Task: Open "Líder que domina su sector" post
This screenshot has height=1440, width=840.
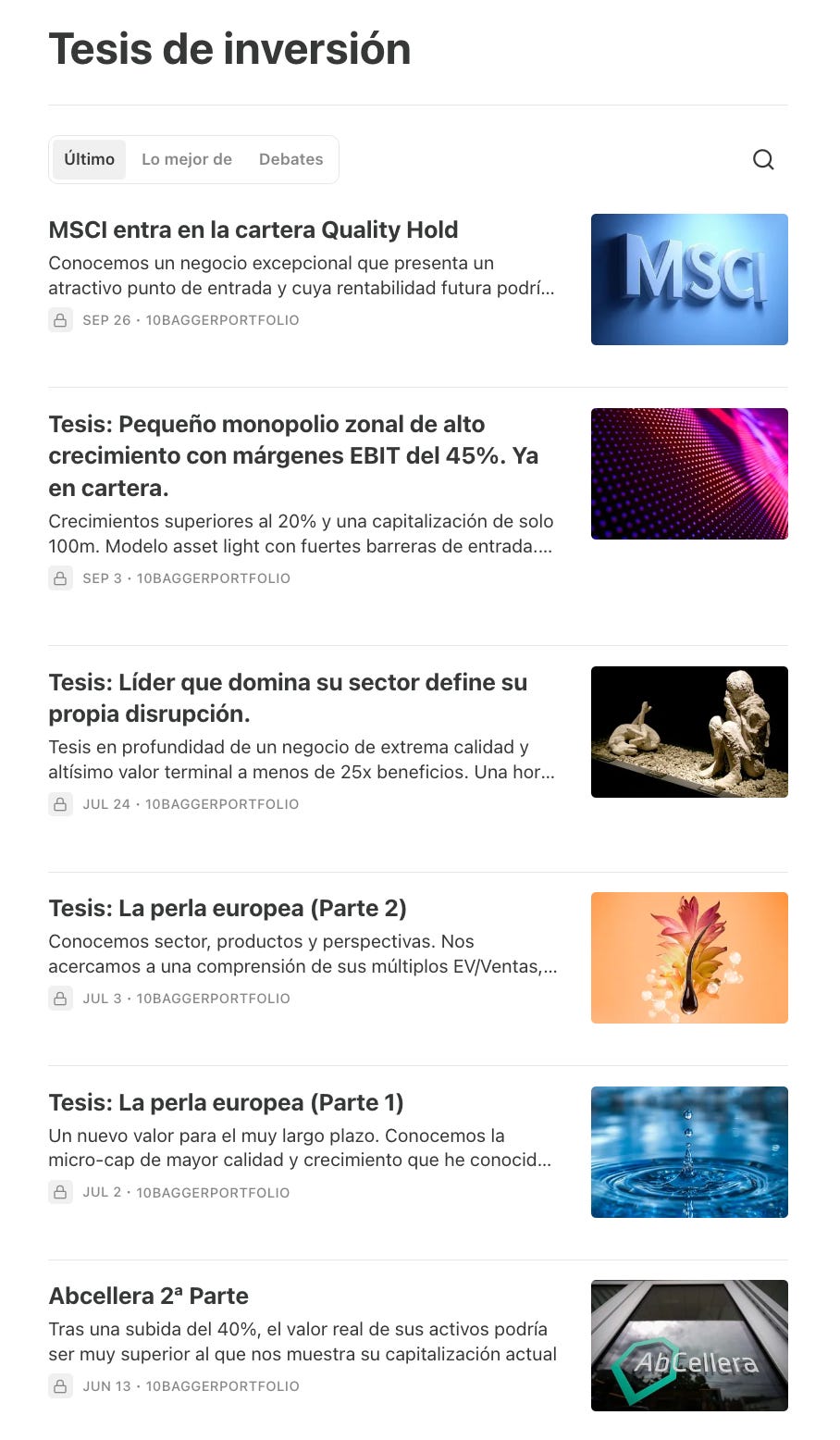Action: (287, 698)
